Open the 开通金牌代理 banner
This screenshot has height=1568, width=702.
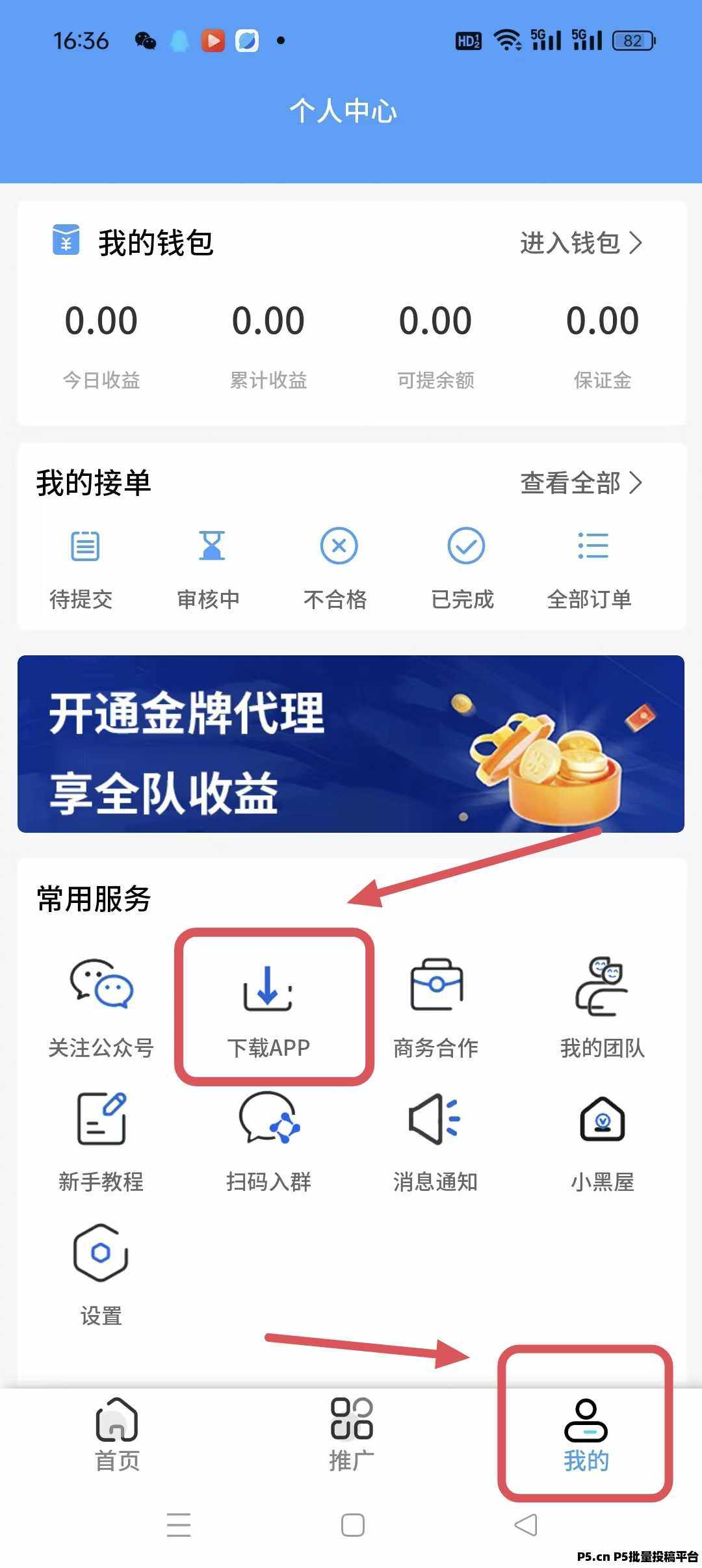[x=351, y=744]
